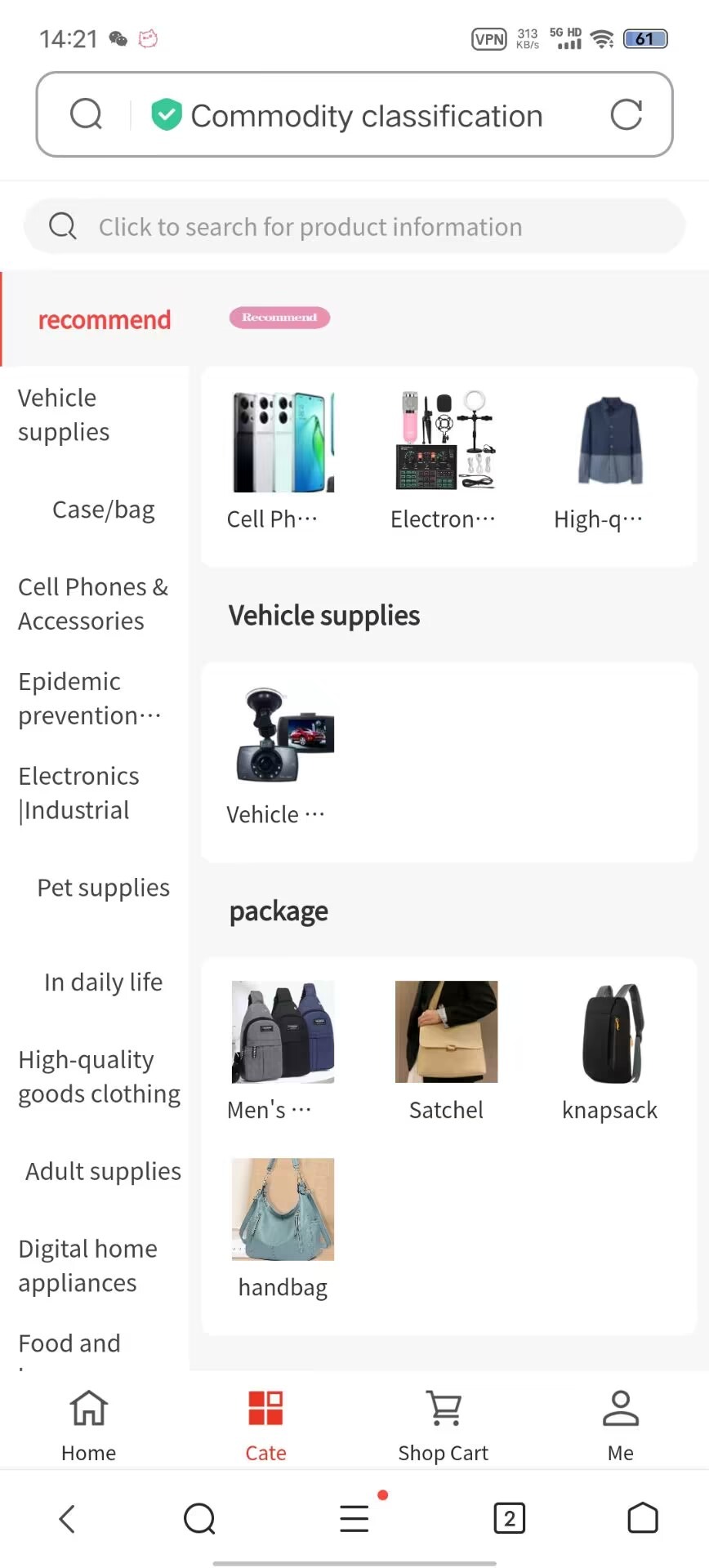Tap the product information search box
This screenshot has height=1568, width=709.
[x=354, y=226]
